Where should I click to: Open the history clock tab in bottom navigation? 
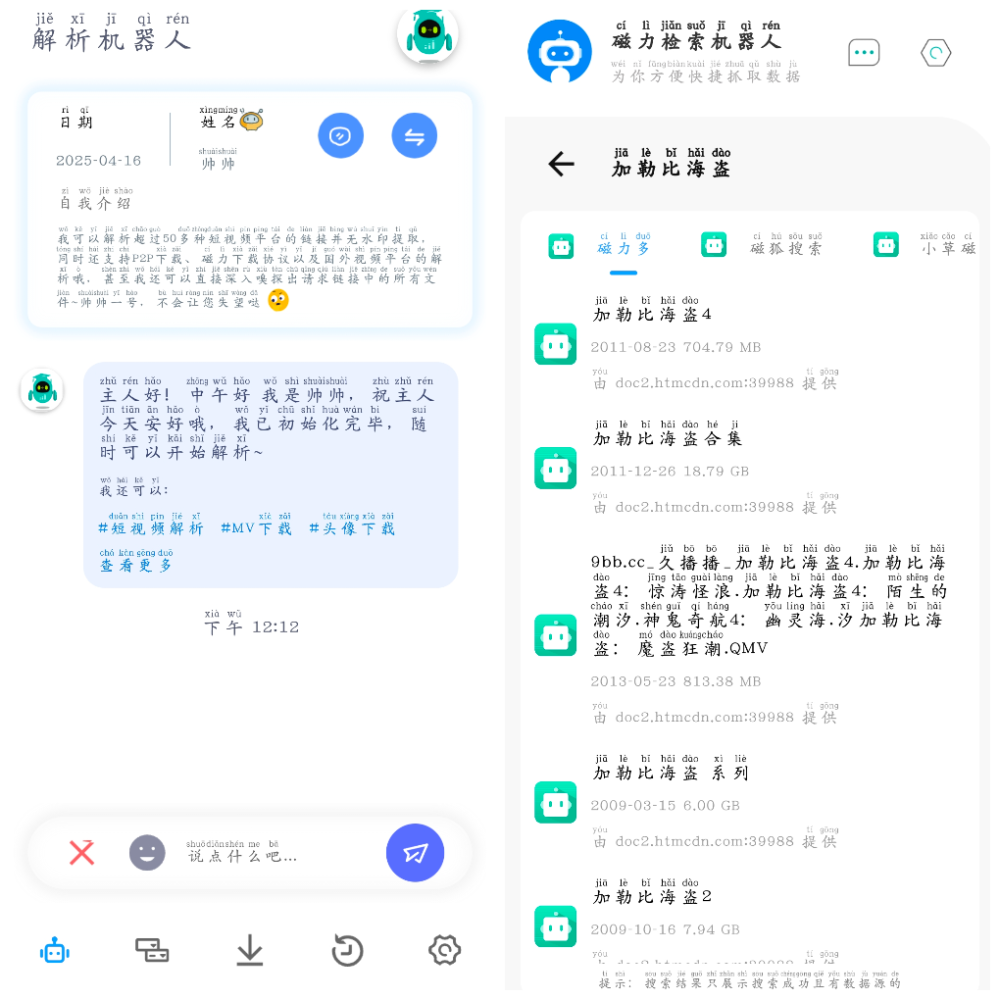[x=347, y=950]
